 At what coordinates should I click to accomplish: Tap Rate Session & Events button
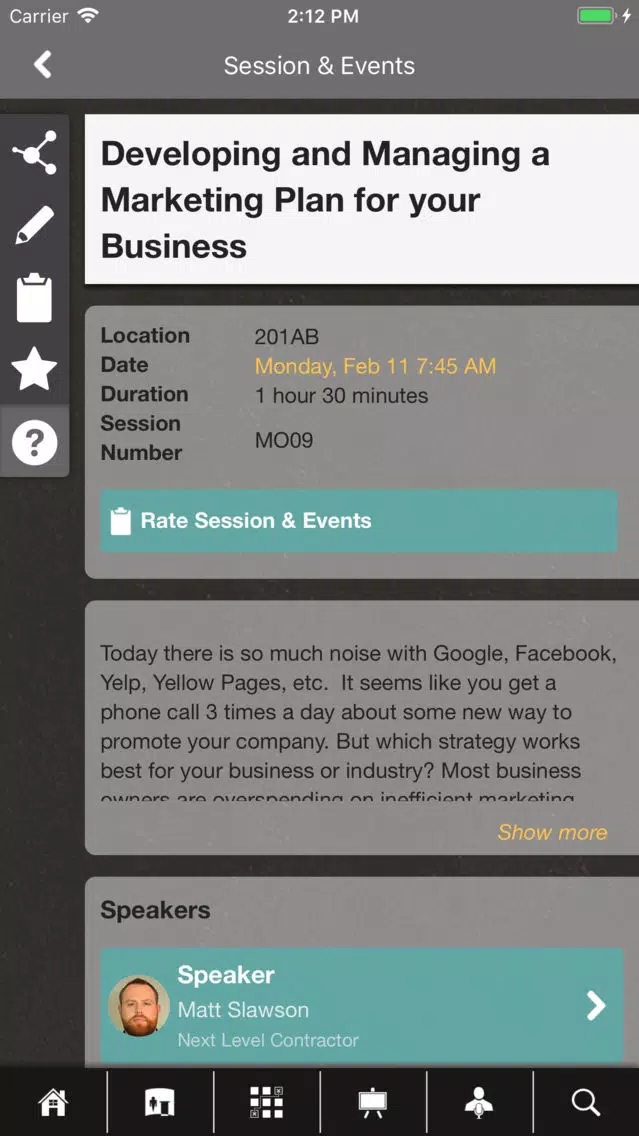pos(358,521)
